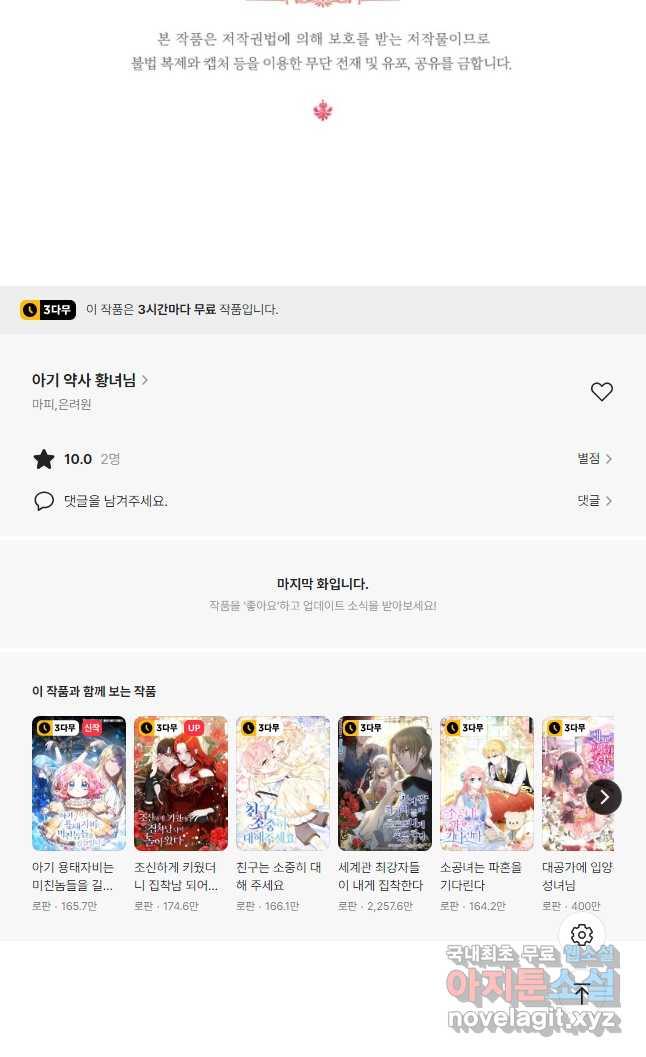Open the viewer settings gear
Image resolution: width=646 pixels, height=1057 pixels.
(x=582, y=935)
